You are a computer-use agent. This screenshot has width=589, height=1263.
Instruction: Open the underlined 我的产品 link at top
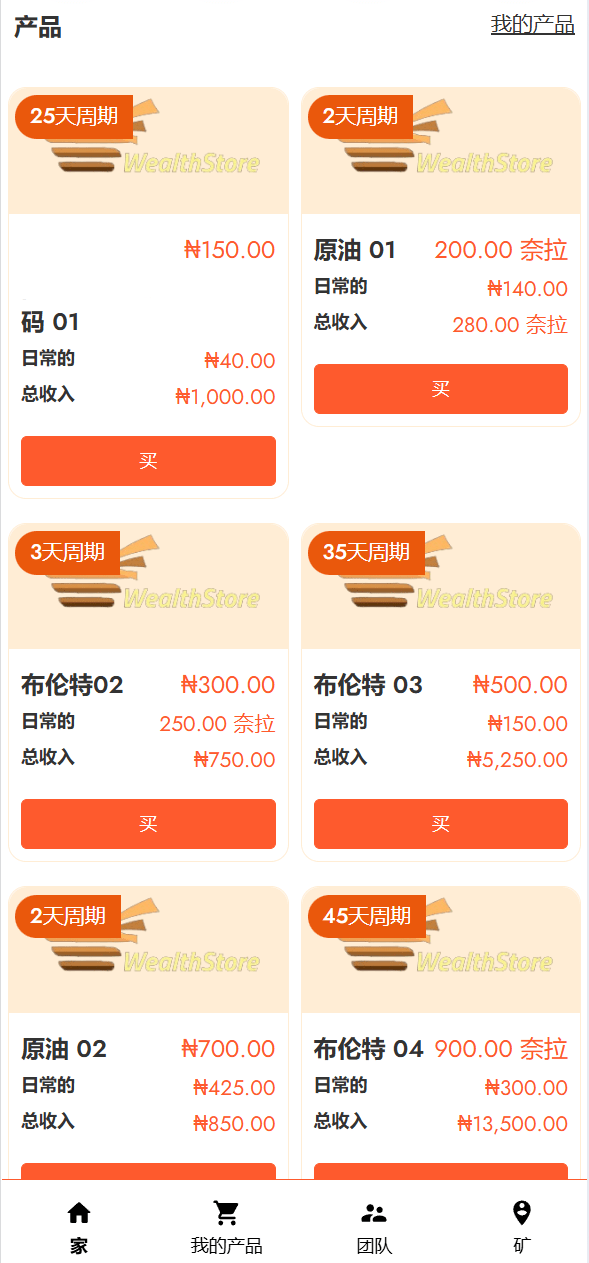532,25
